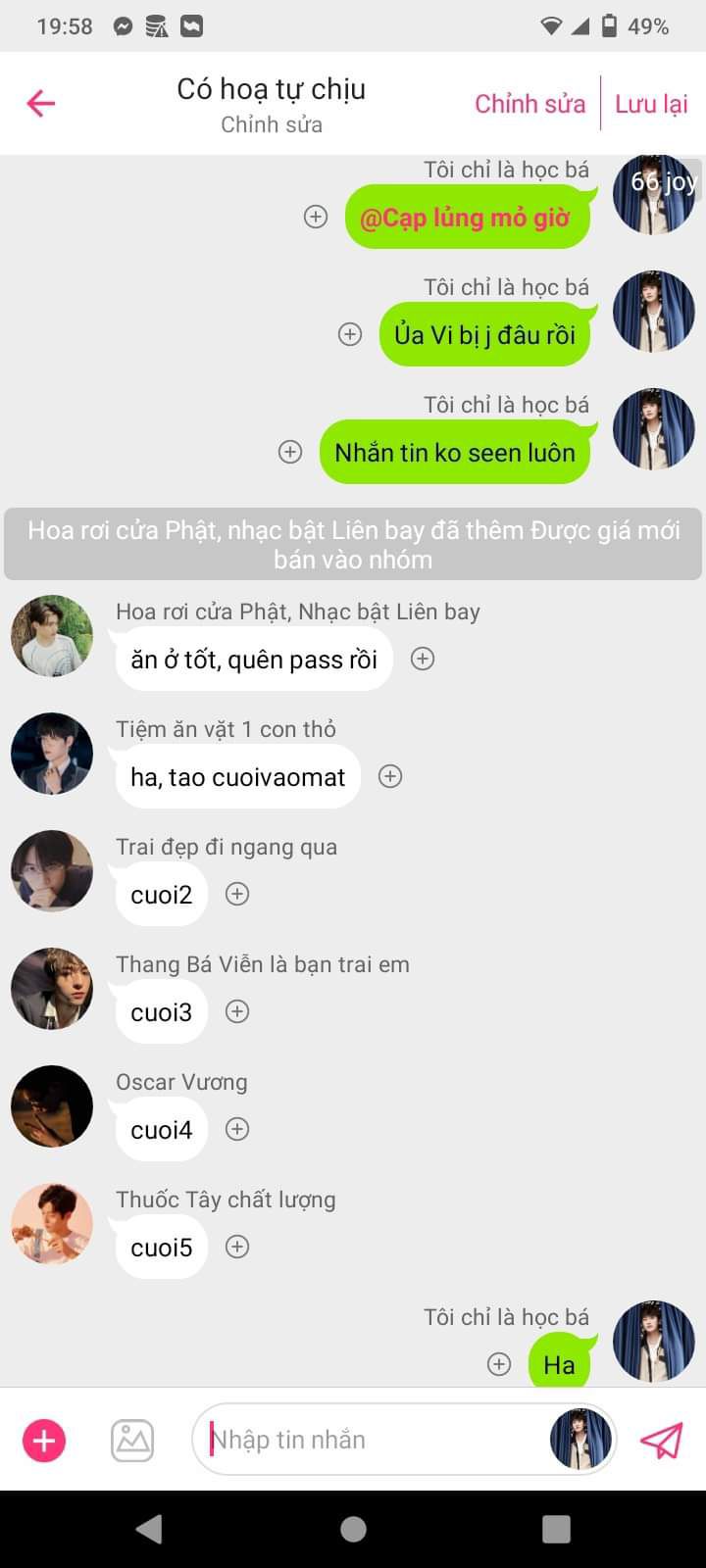Go to the Android home screen
Image resolution: width=706 pixels, height=1568 pixels.
click(x=353, y=1529)
